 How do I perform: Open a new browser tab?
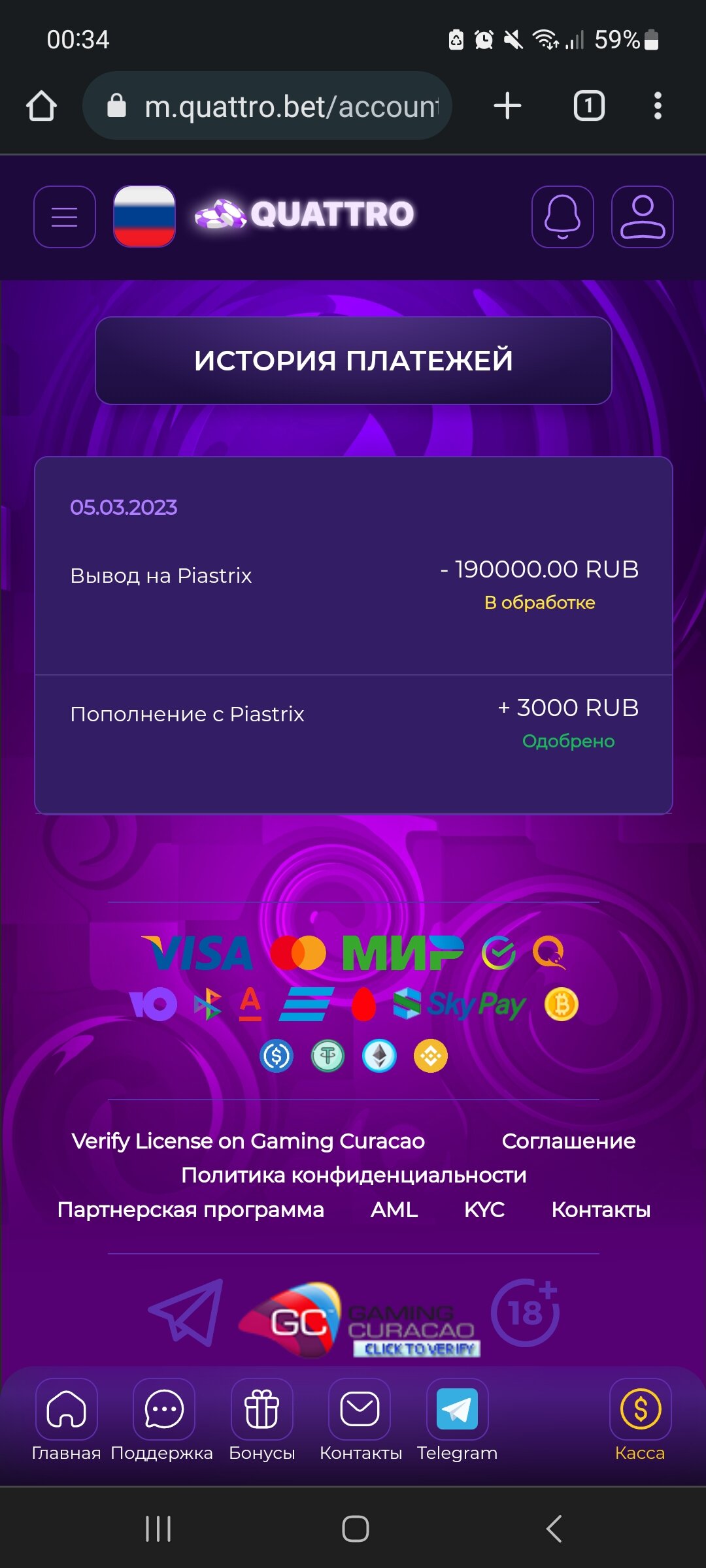pos(507,106)
